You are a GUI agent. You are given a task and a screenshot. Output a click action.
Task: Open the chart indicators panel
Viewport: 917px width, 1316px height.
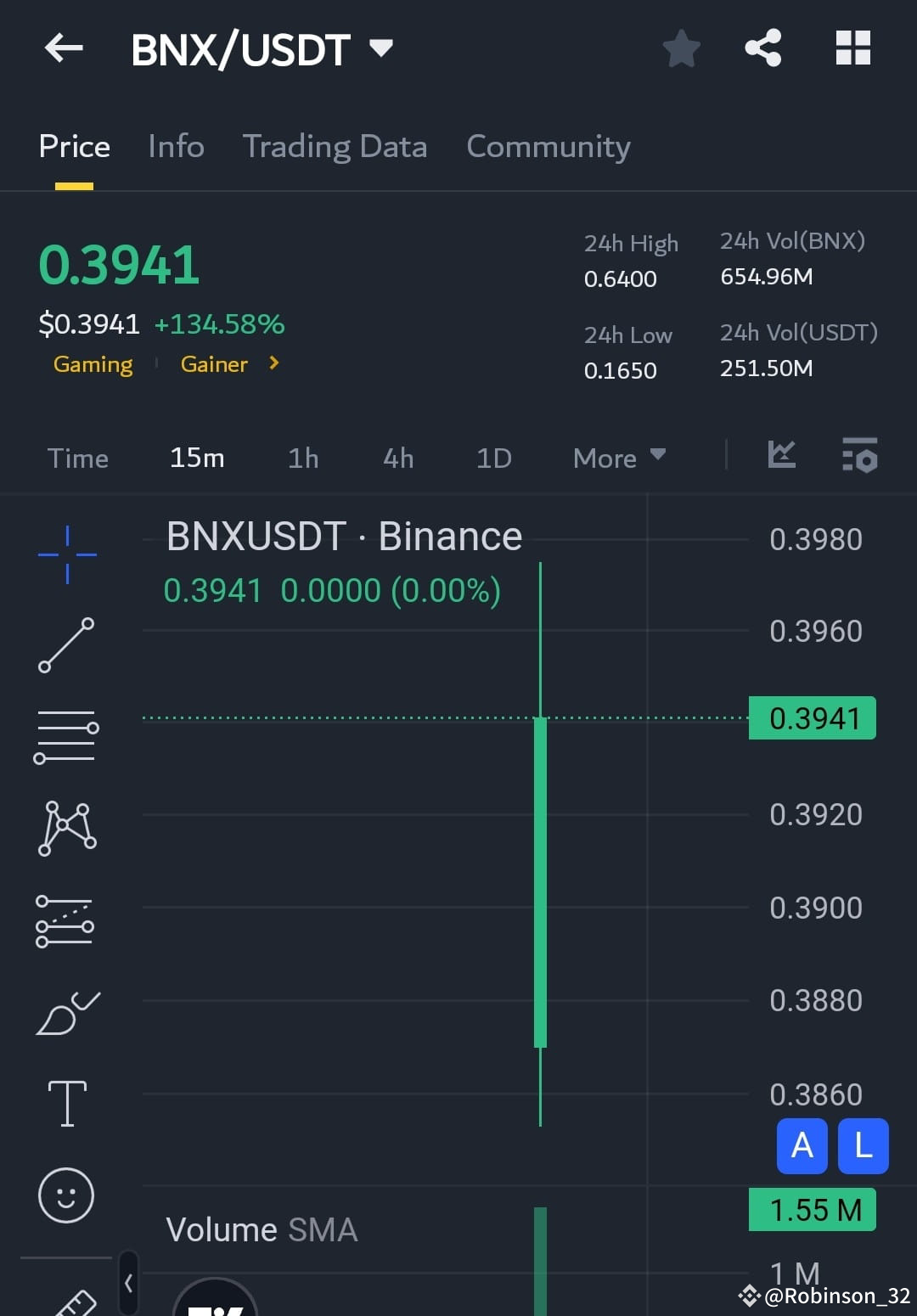click(x=781, y=456)
